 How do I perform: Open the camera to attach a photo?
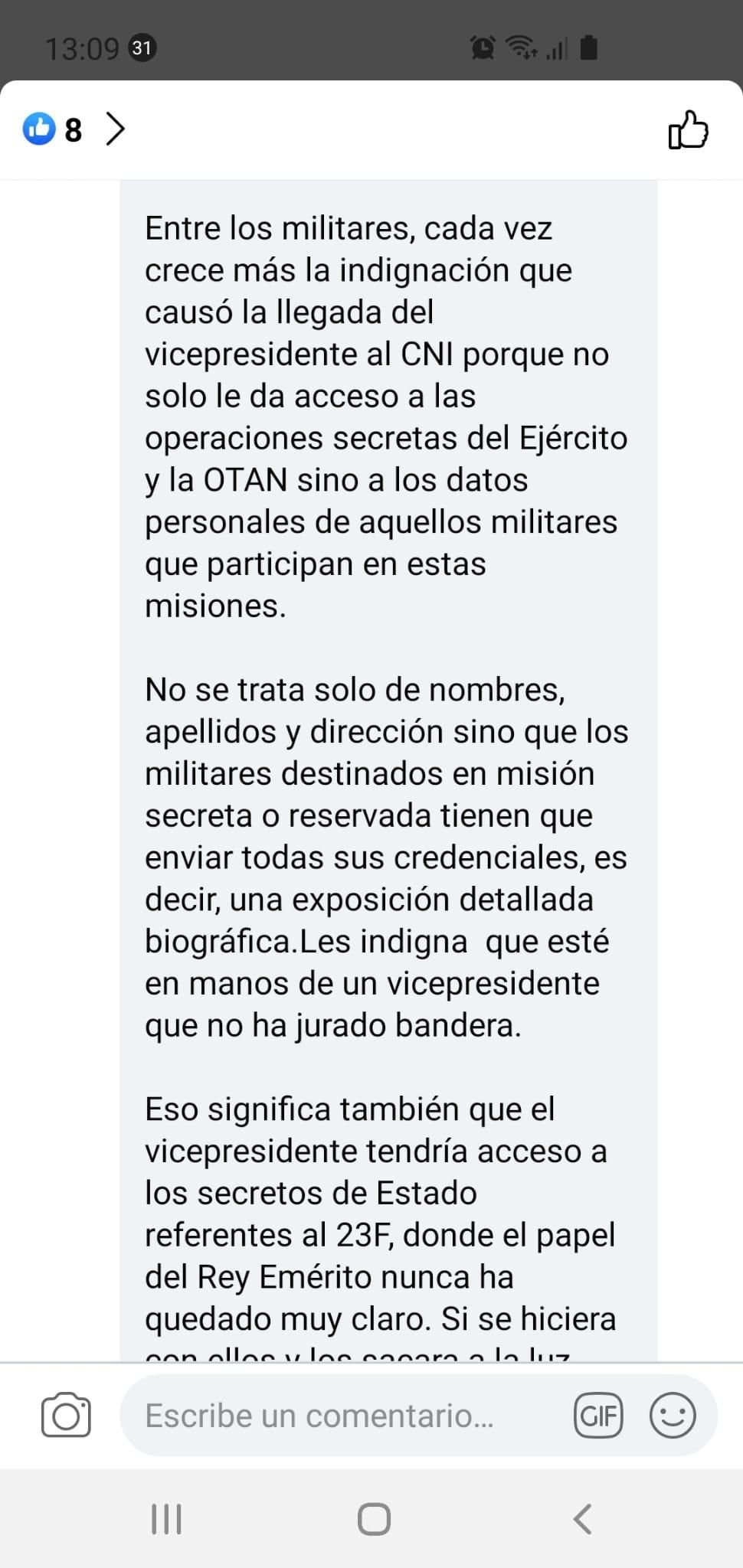tap(66, 1416)
